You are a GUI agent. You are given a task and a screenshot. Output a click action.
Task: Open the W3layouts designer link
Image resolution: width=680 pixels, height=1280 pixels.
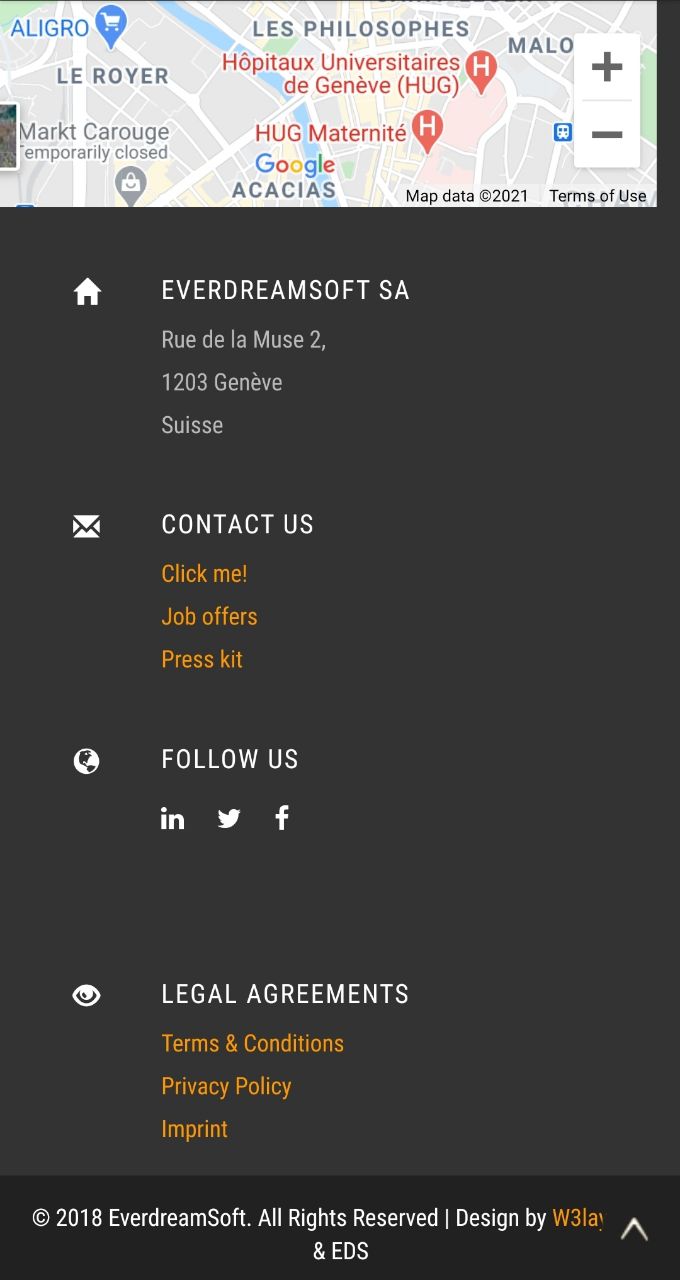[578, 1218]
